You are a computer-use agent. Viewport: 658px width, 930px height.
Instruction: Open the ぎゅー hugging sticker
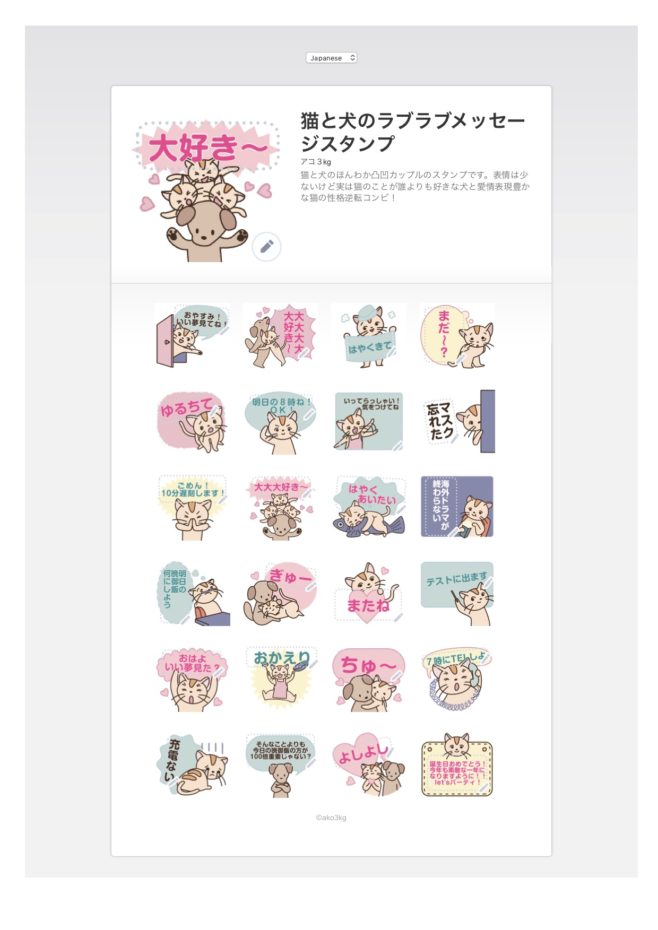coord(280,594)
